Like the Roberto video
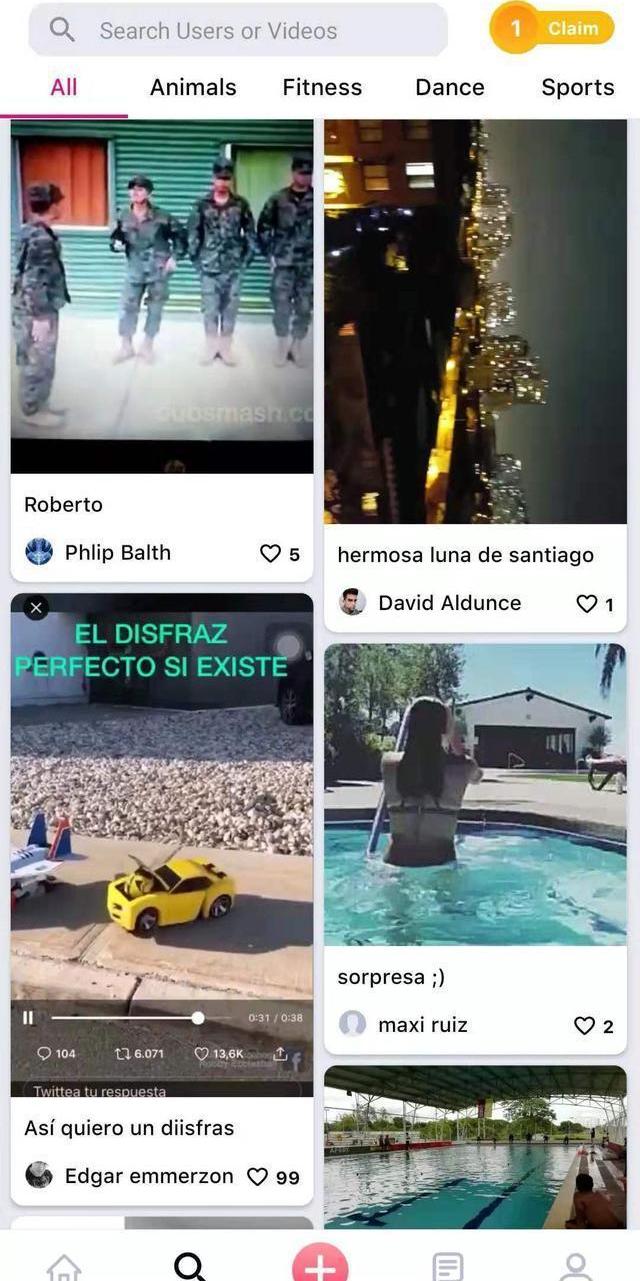Image resolution: width=640 pixels, height=1281 pixels. click(x=270, y=553)
